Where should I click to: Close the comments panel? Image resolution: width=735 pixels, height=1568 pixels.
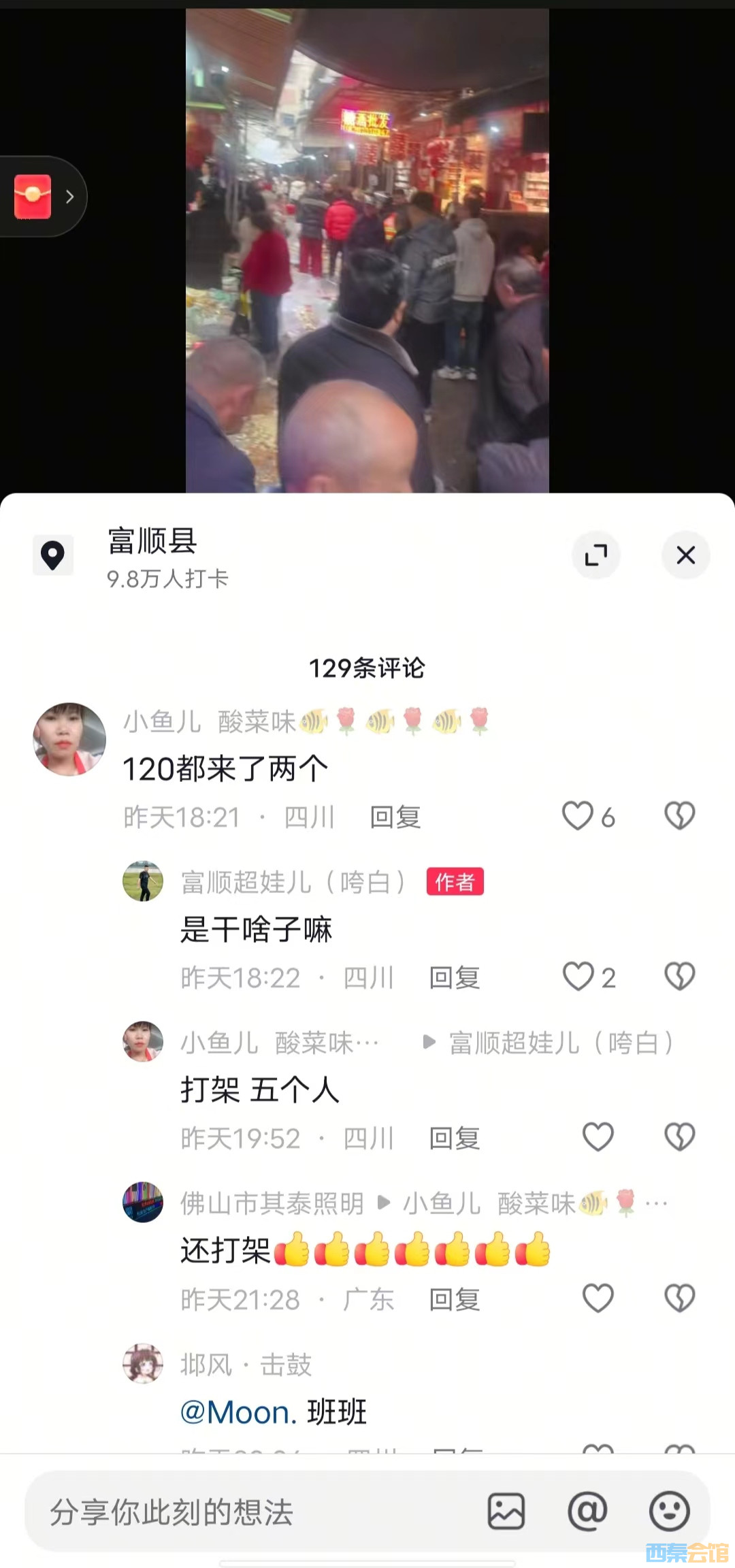click(685, 555)
